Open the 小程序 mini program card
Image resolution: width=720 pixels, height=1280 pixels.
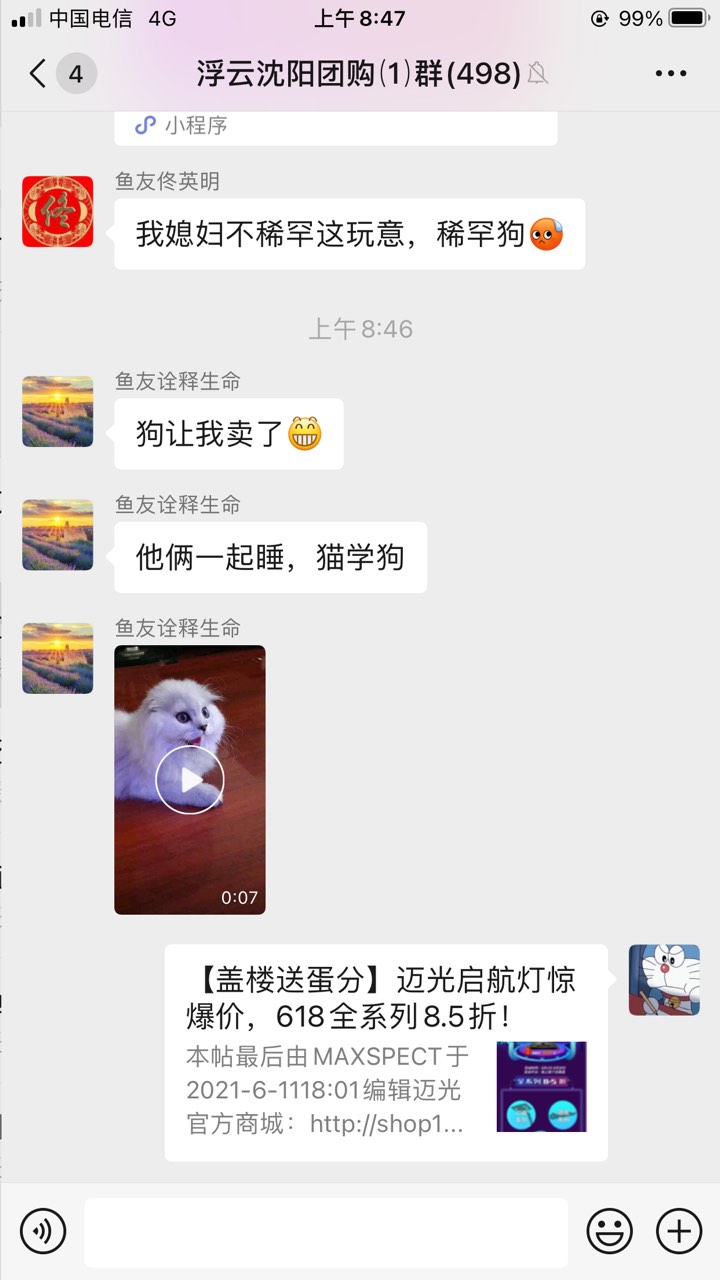tap(335, 126)
